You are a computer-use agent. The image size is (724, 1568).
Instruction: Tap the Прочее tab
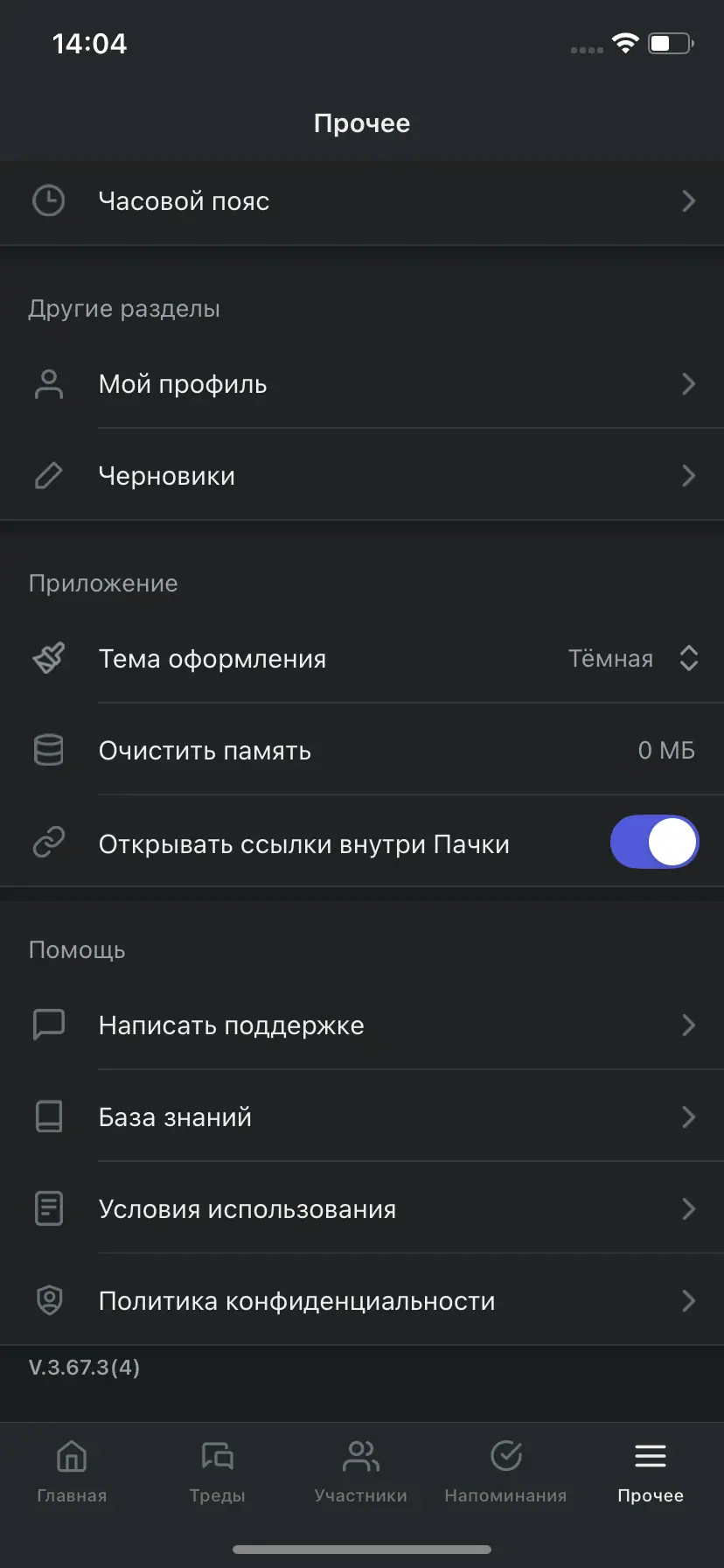[x=651, y=1472]
